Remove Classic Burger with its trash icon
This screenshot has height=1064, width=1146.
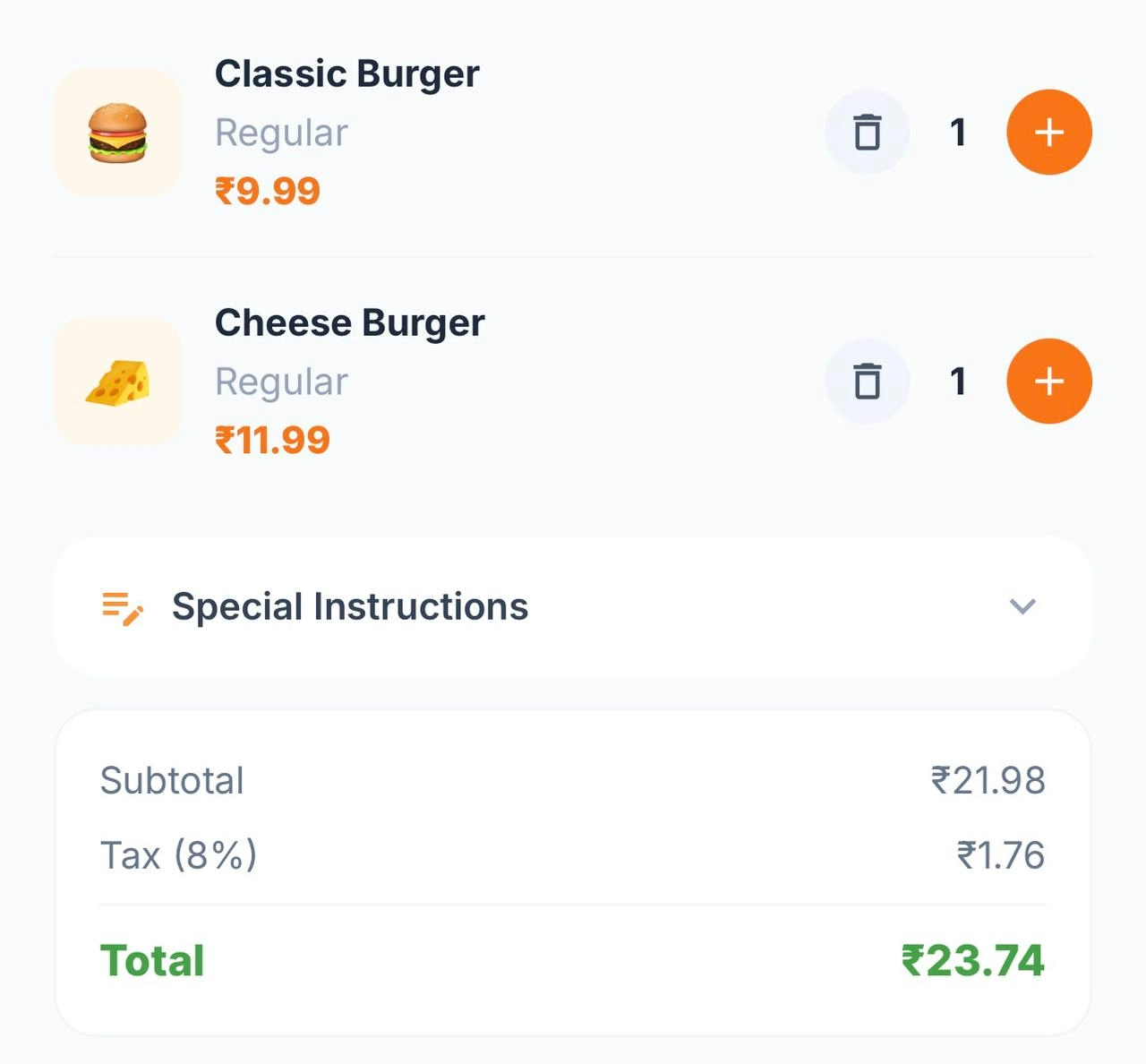867,133
